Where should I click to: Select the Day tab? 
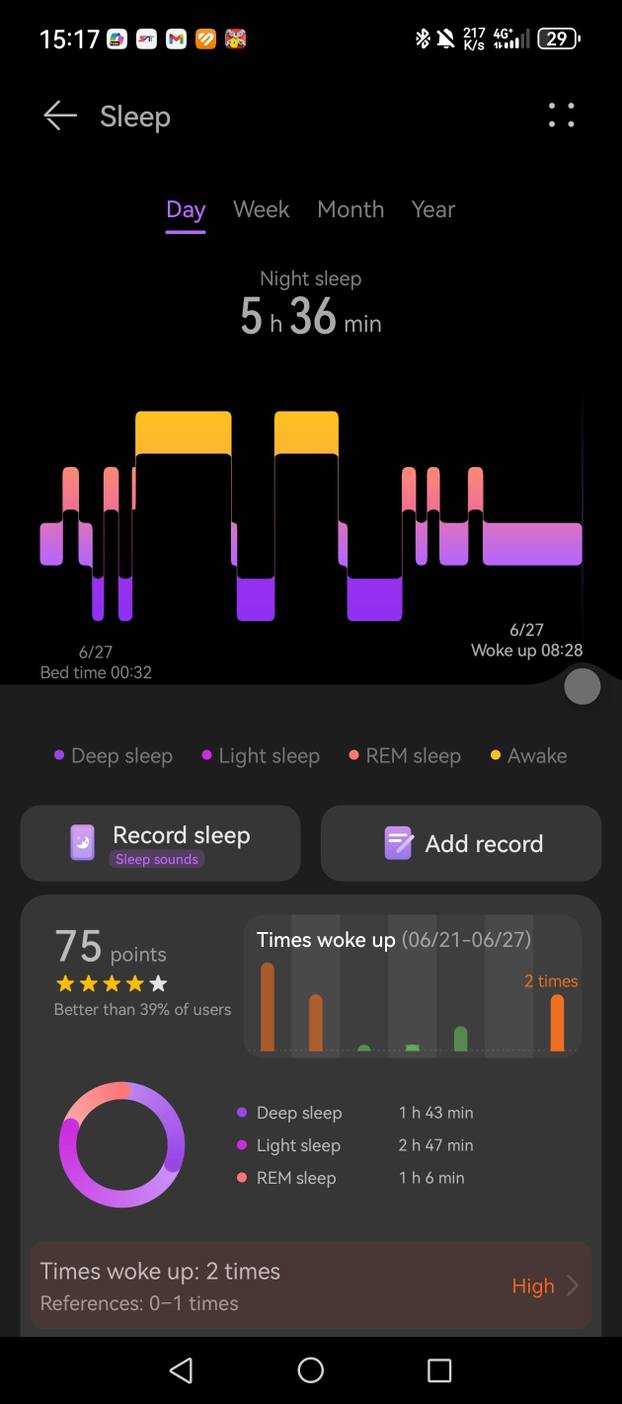(x=186, y=209)
